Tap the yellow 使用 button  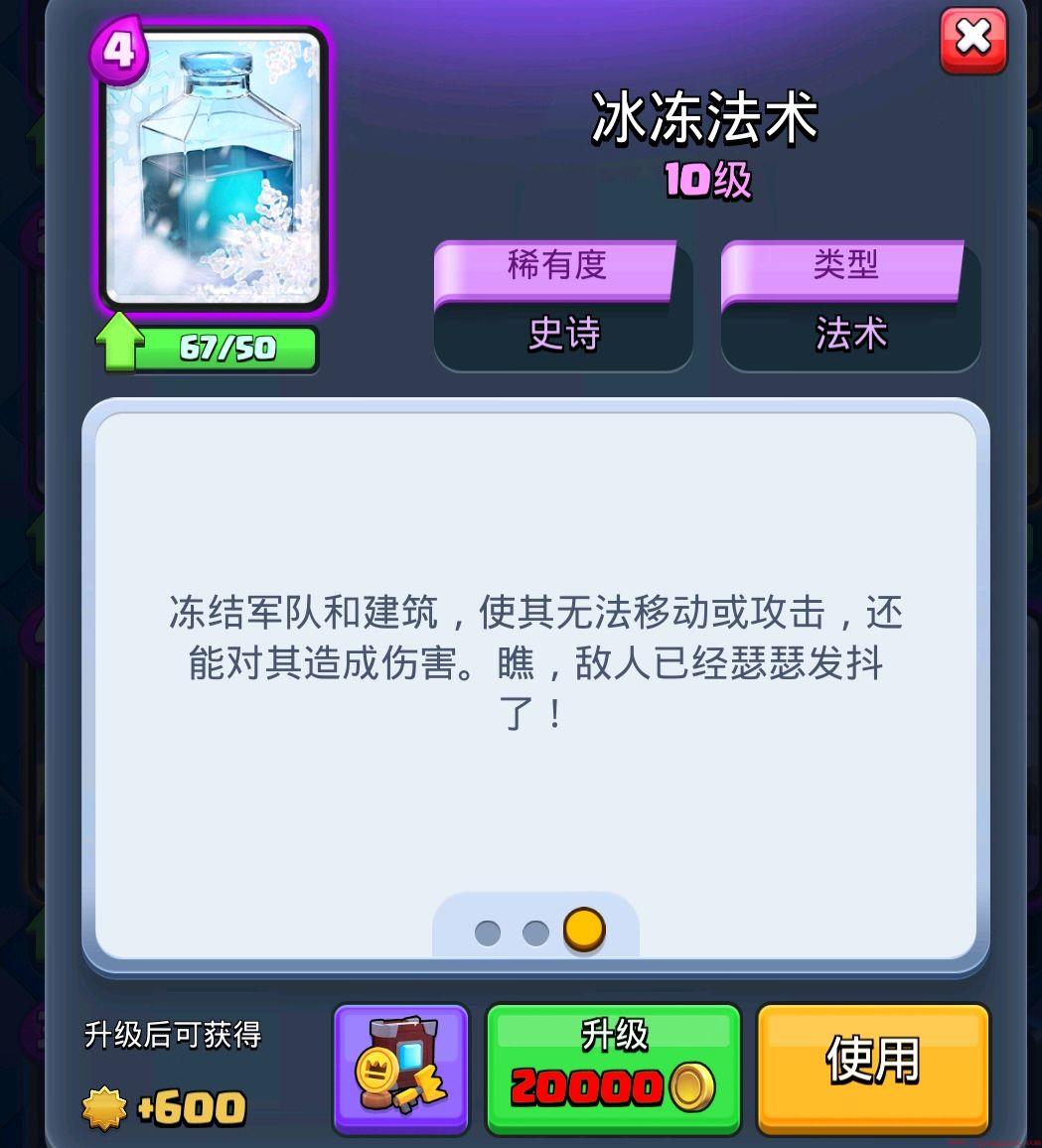(x=873, y=1069)
